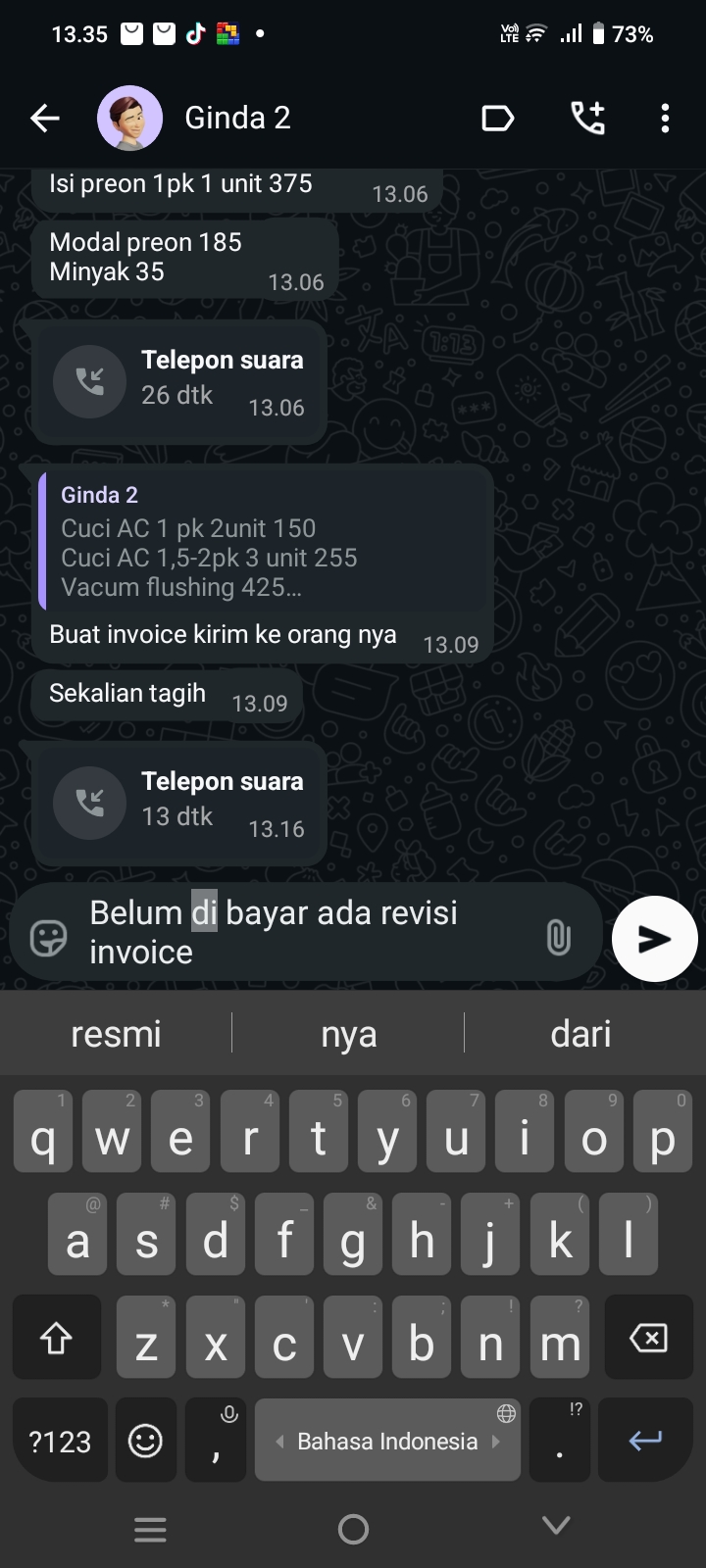706x1568 pixels.
Task: Attach a file with the paperclip
Action: pos(558,938)
